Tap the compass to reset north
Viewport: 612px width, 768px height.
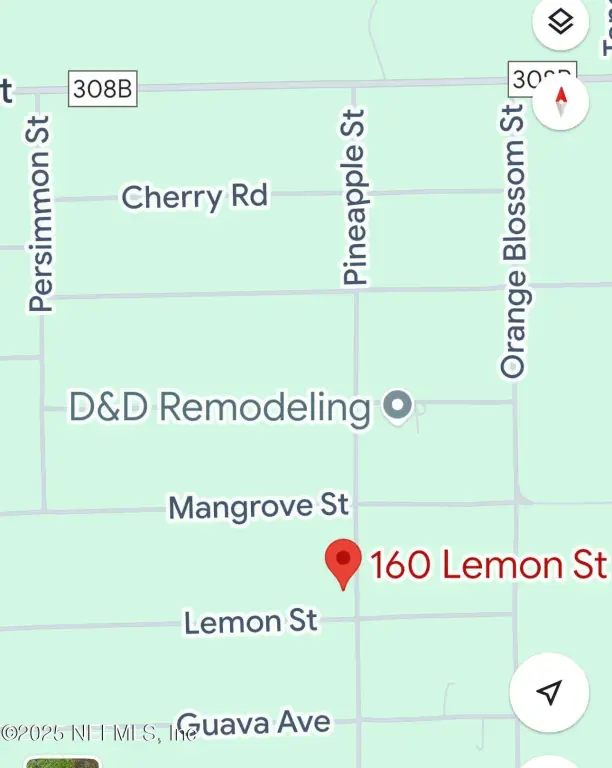pyautogui.click(x=561, y=100)
